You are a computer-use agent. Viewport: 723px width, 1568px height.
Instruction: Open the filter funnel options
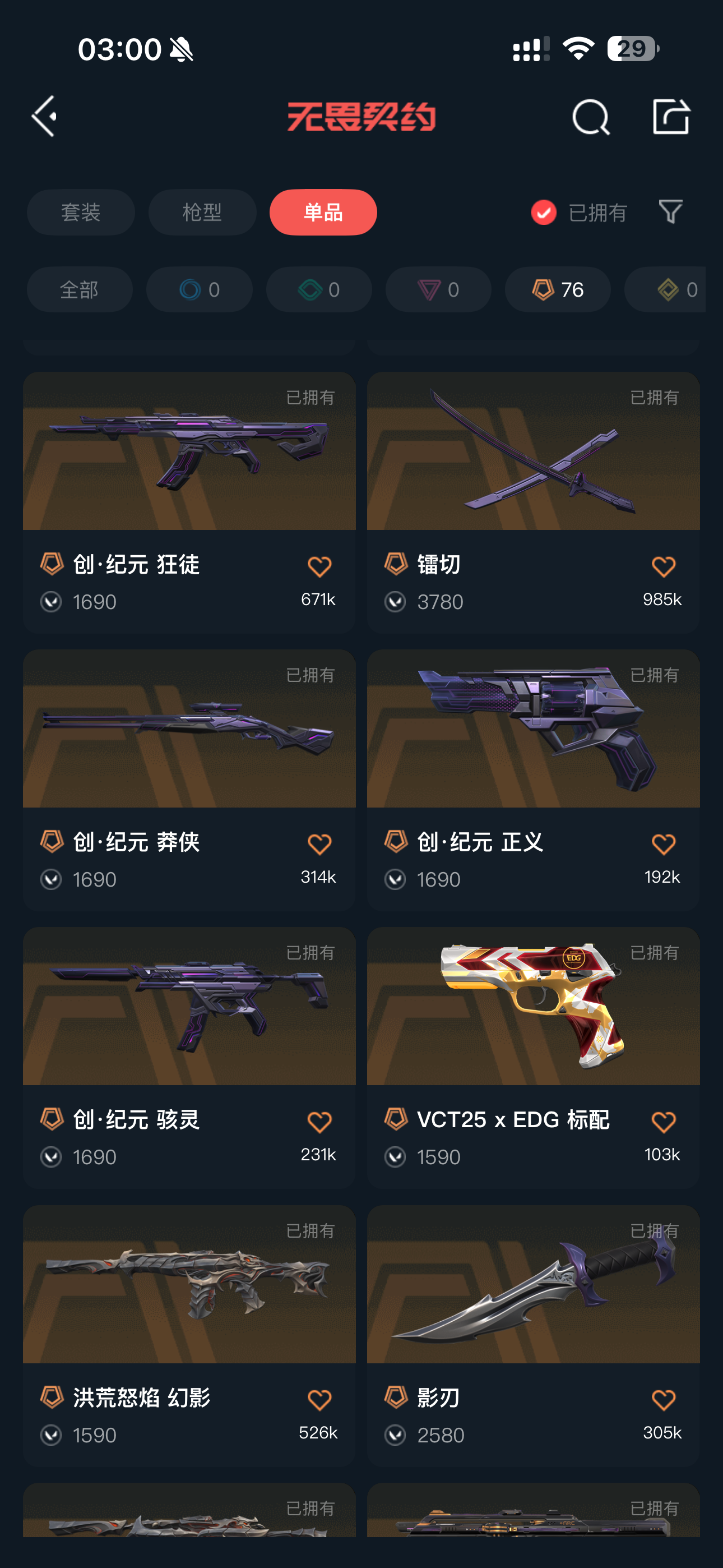click(670, 212)
